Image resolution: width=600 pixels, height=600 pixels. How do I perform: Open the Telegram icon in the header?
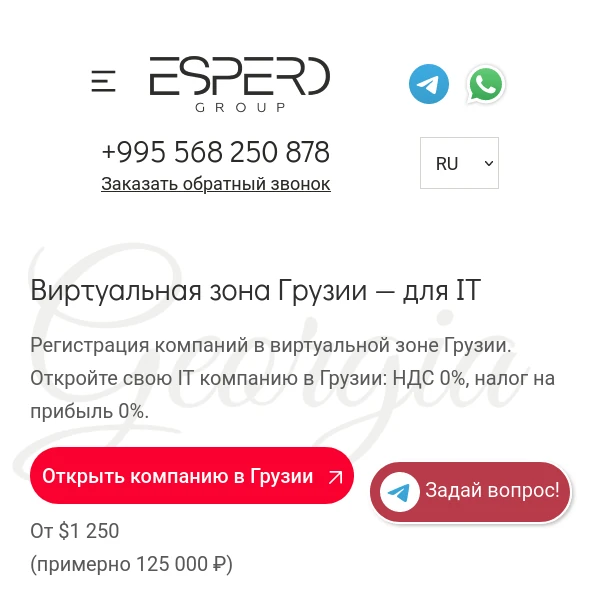point(429,84)
